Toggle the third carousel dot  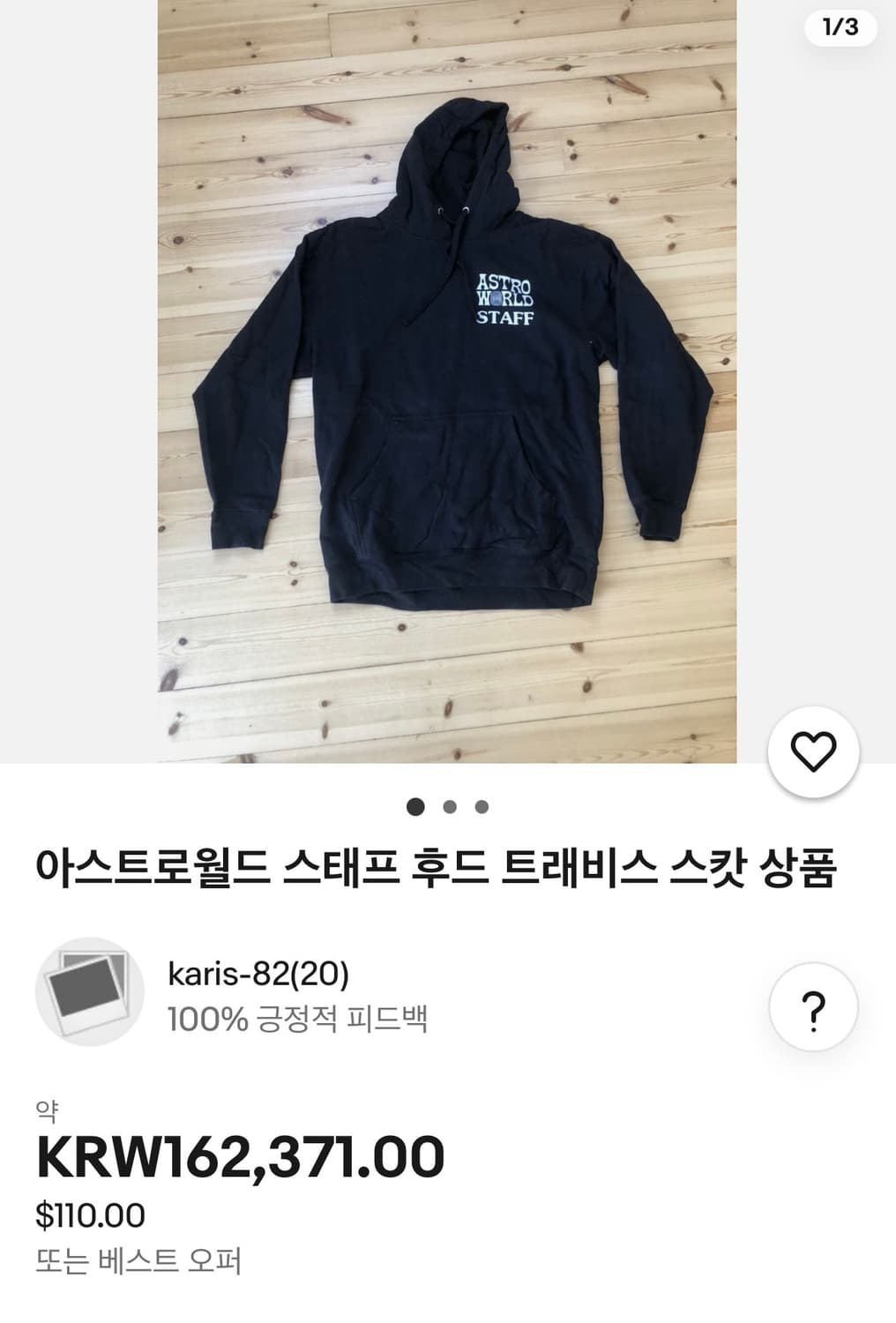coord(482,805)
